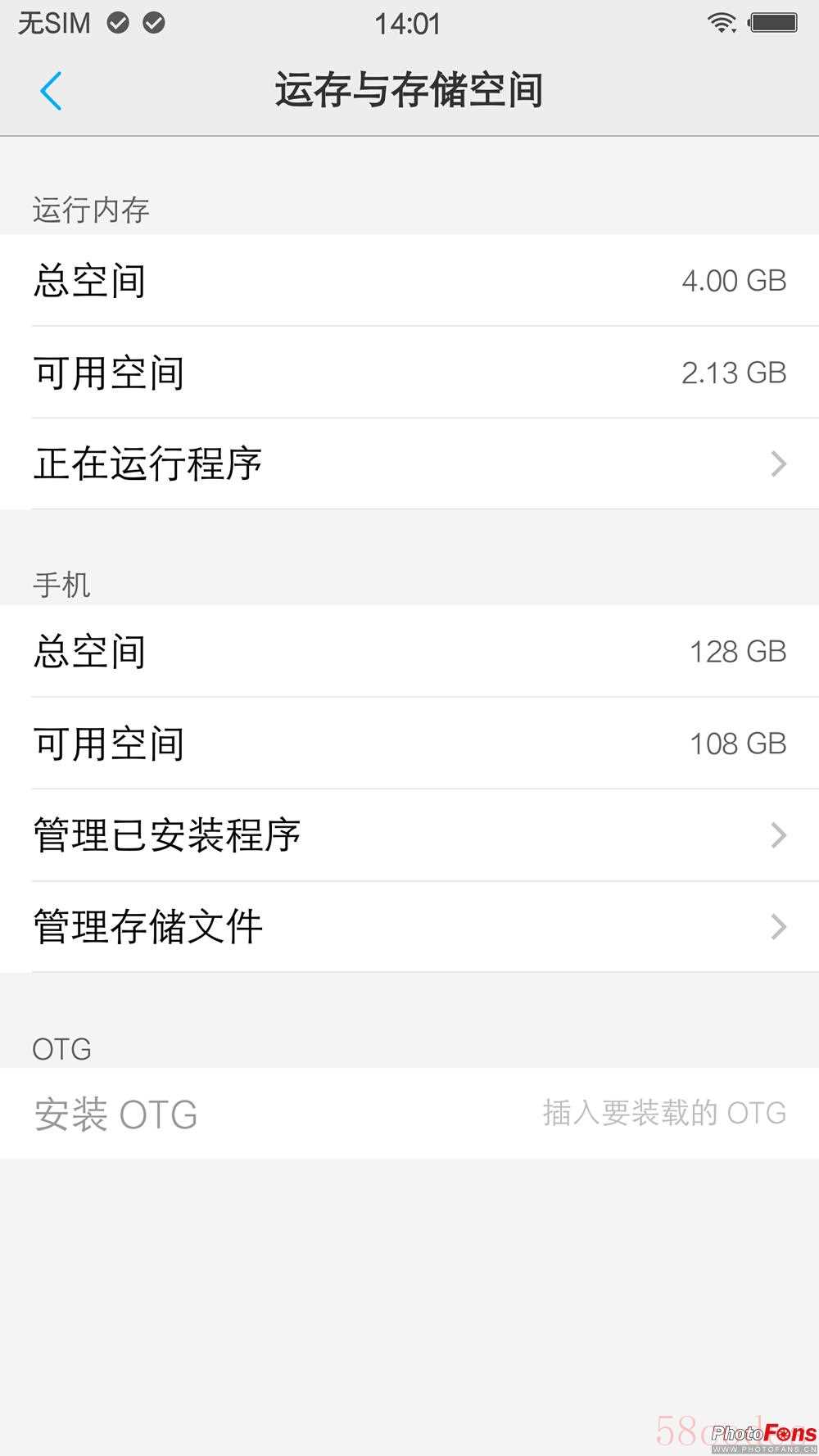Open 管理存储文件
This screenshot has width=819, height=1456.
pos(409,927)
